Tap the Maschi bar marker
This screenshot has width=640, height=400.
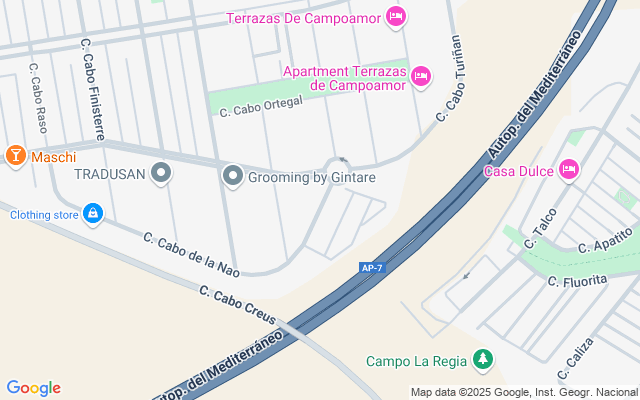coord(16,156)
